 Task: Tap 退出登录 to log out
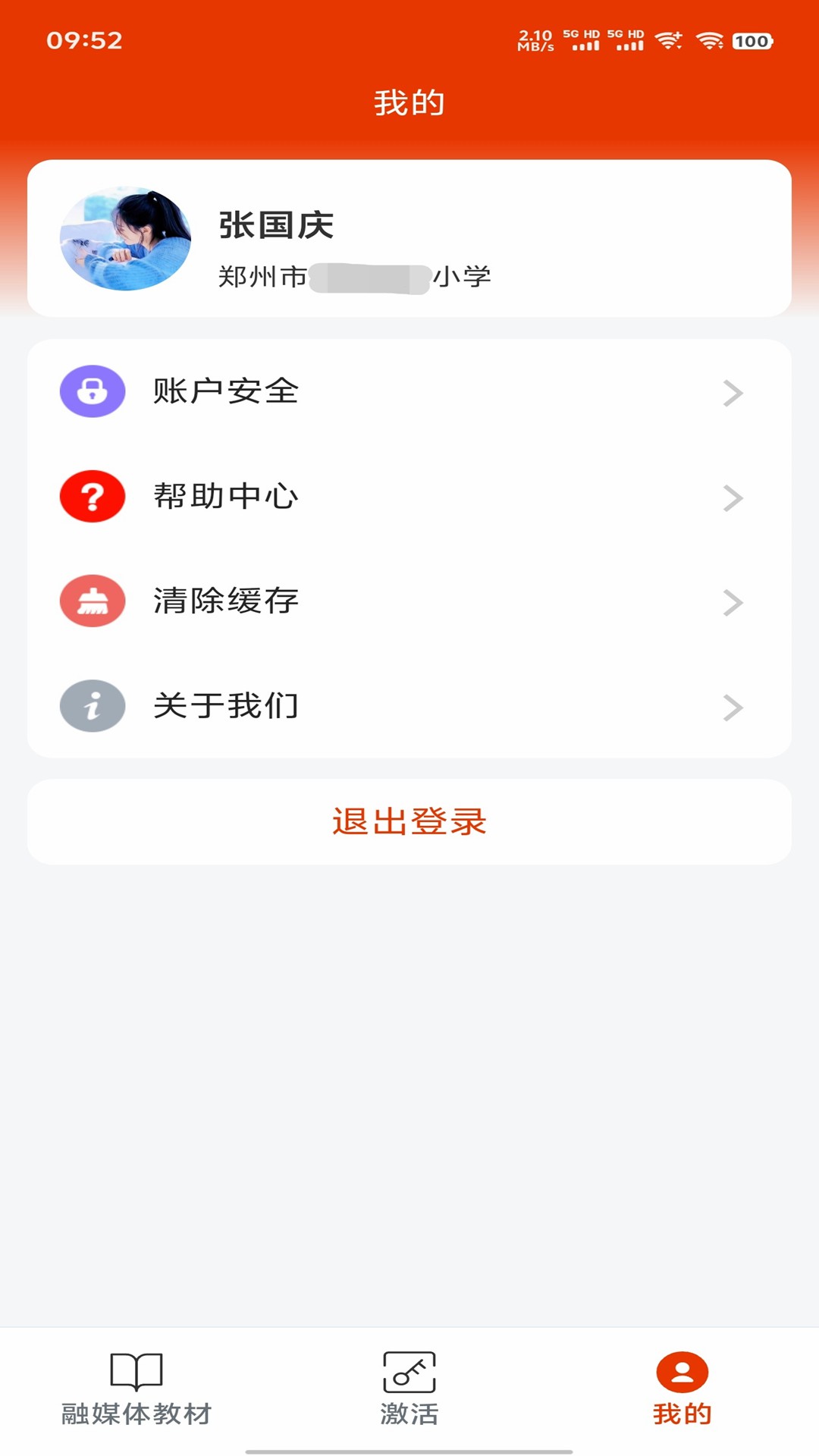coord(409,822)
